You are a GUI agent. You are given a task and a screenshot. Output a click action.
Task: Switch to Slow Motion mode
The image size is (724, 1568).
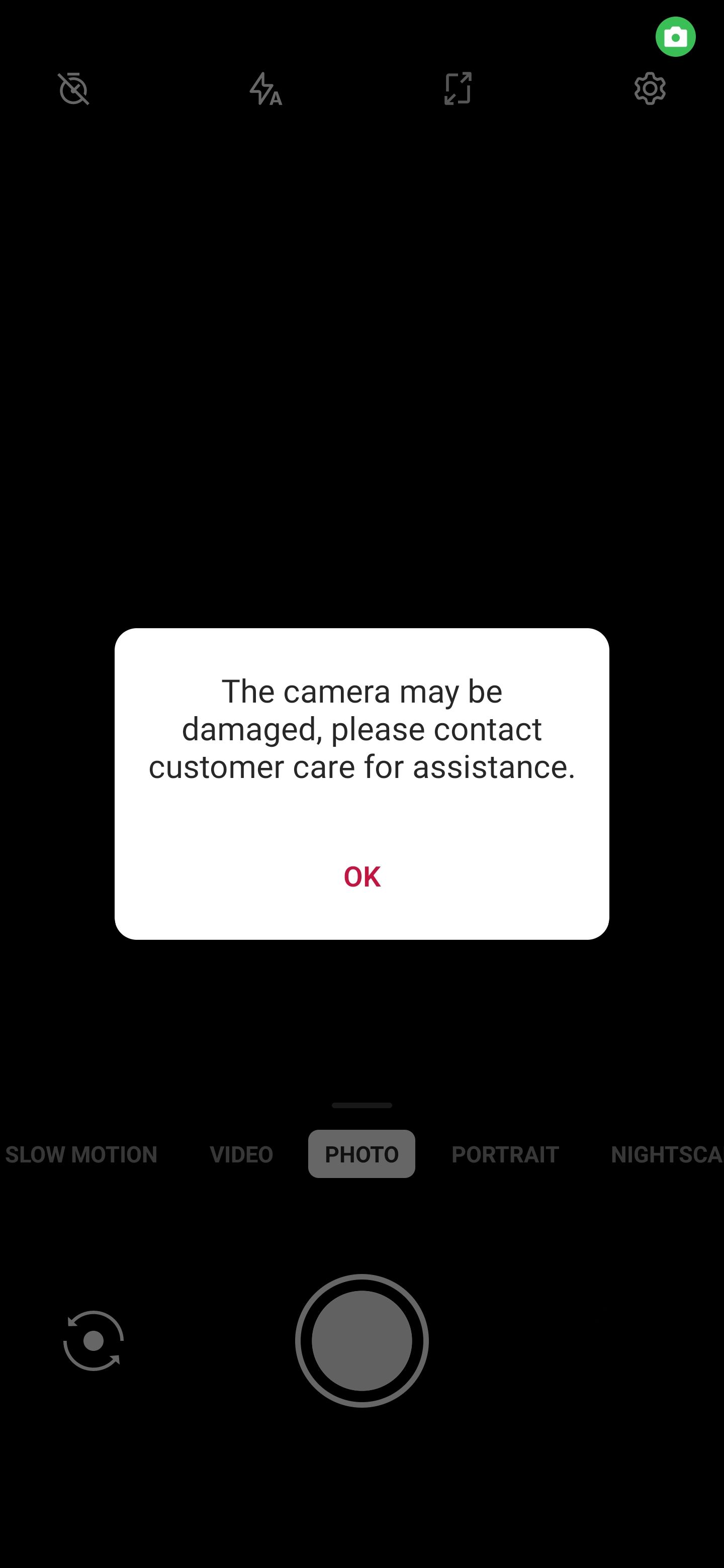tap(81, 1154)
